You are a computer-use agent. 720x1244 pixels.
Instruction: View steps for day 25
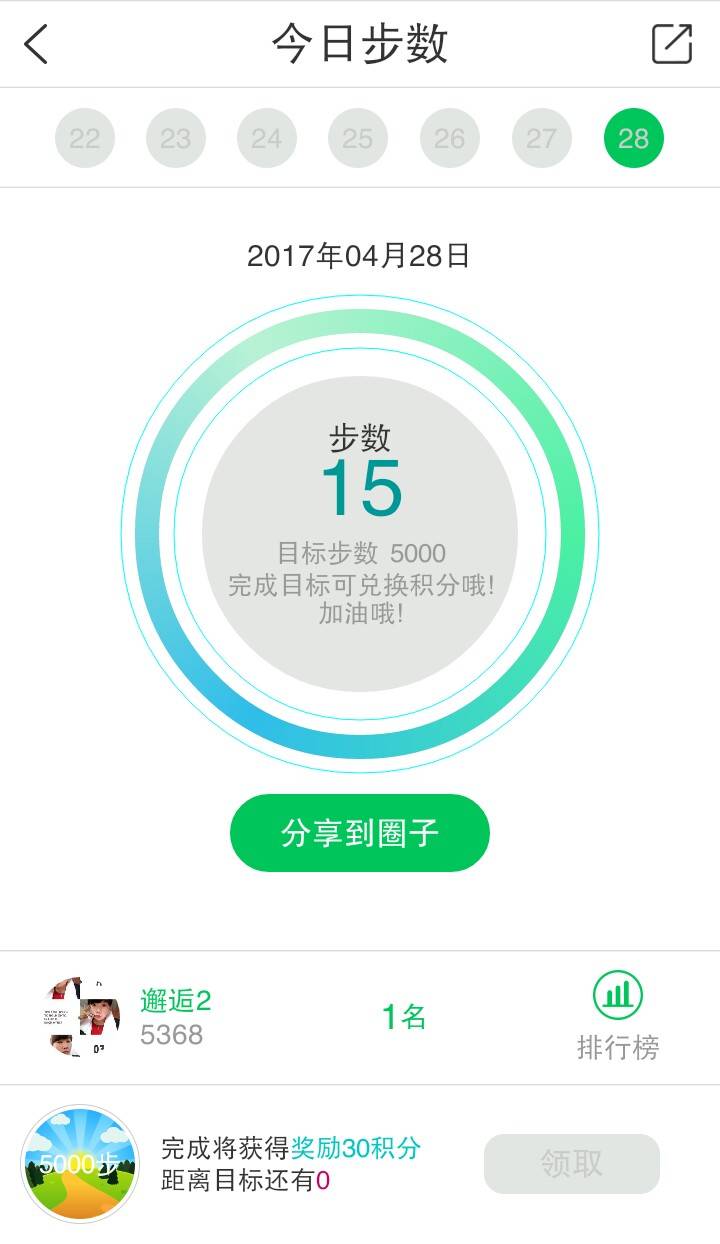358,138
